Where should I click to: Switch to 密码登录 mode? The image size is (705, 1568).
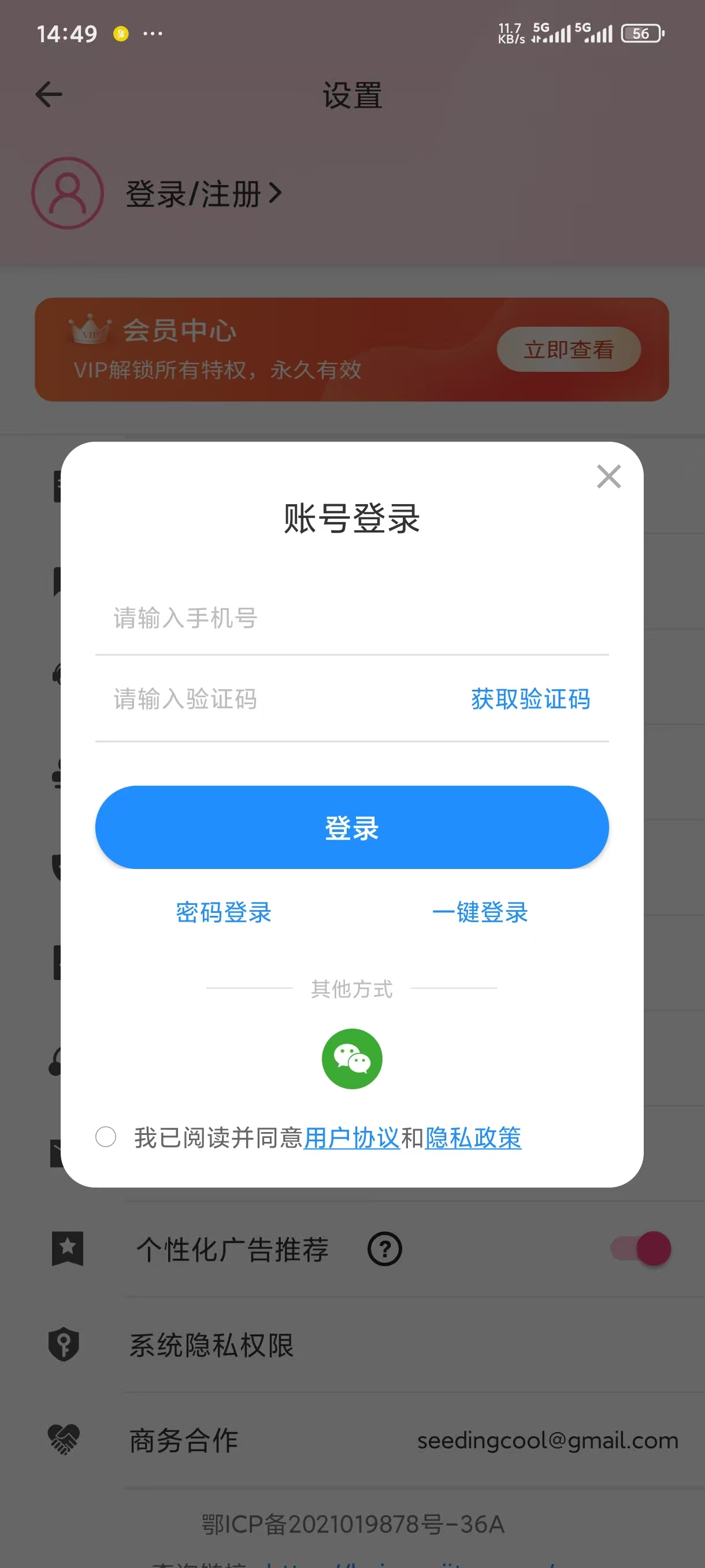[x=223, y=912]
